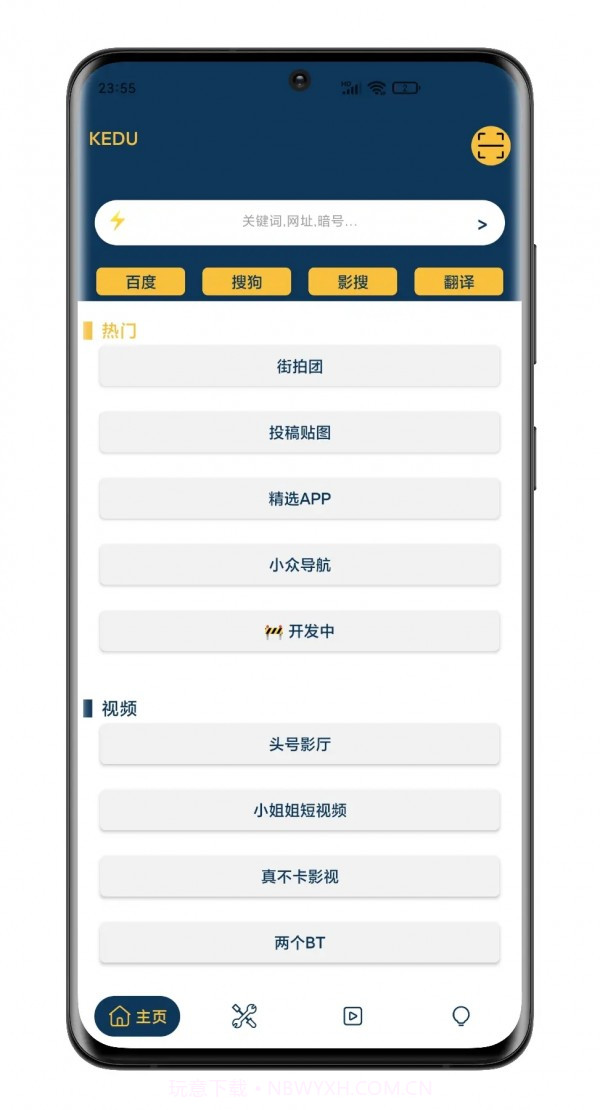Open 小众导航
The image size is (600, 1110).
click(299, 564)
